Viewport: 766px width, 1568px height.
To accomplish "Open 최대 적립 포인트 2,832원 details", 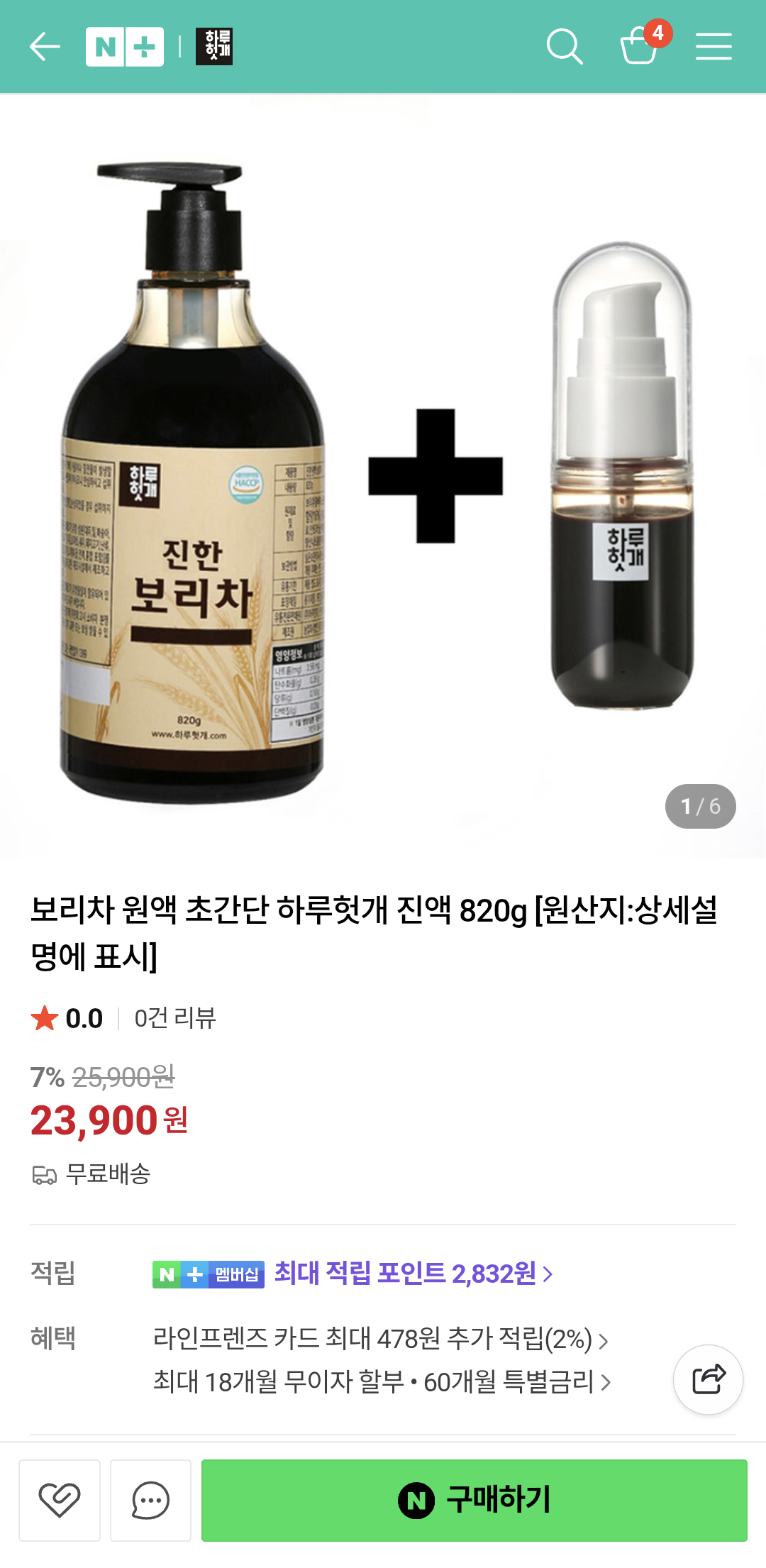I will 413,1274.
